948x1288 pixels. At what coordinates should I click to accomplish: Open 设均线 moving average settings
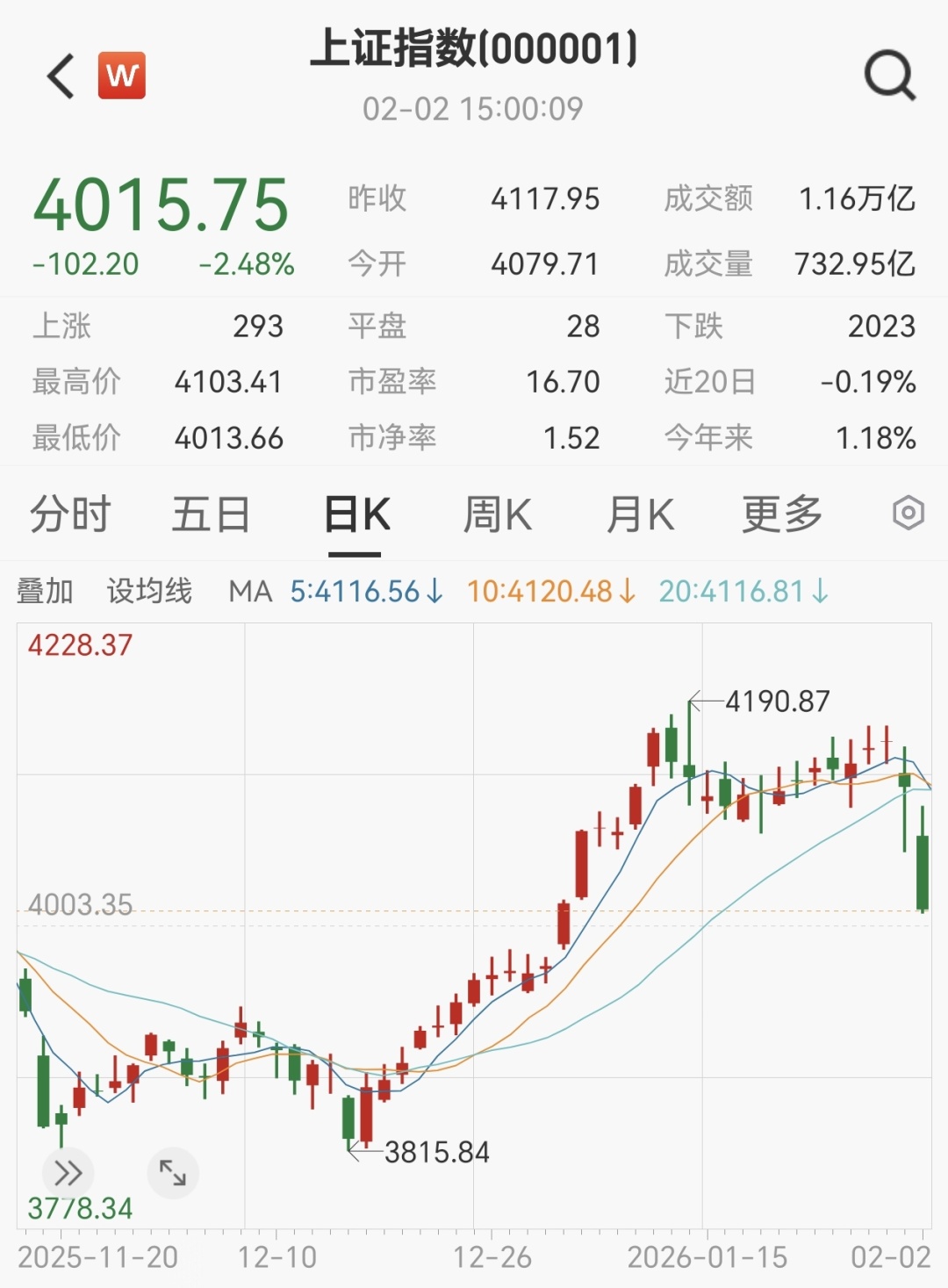click(149, 592)
